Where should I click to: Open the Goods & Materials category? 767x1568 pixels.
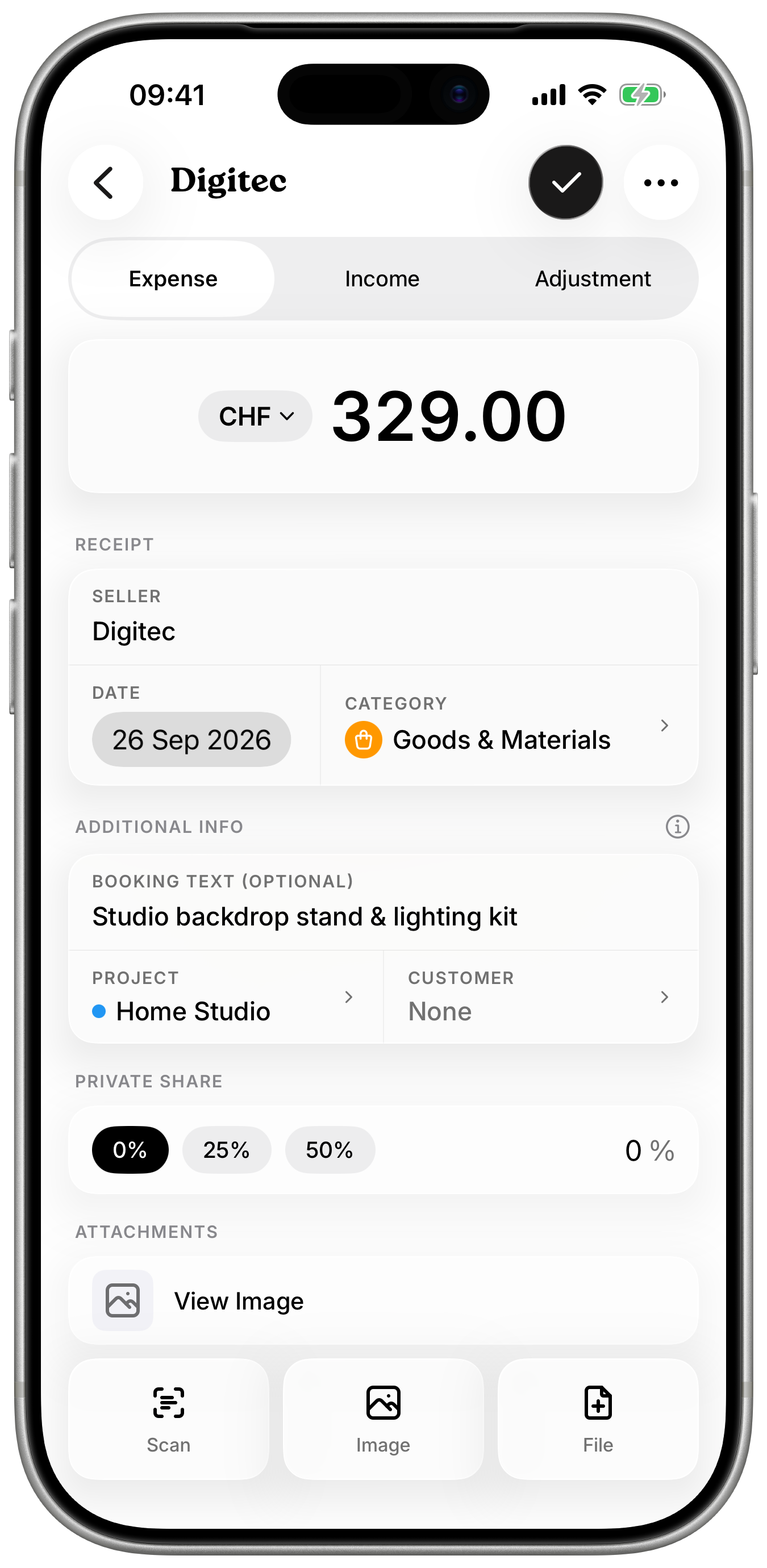click(509, 725)
